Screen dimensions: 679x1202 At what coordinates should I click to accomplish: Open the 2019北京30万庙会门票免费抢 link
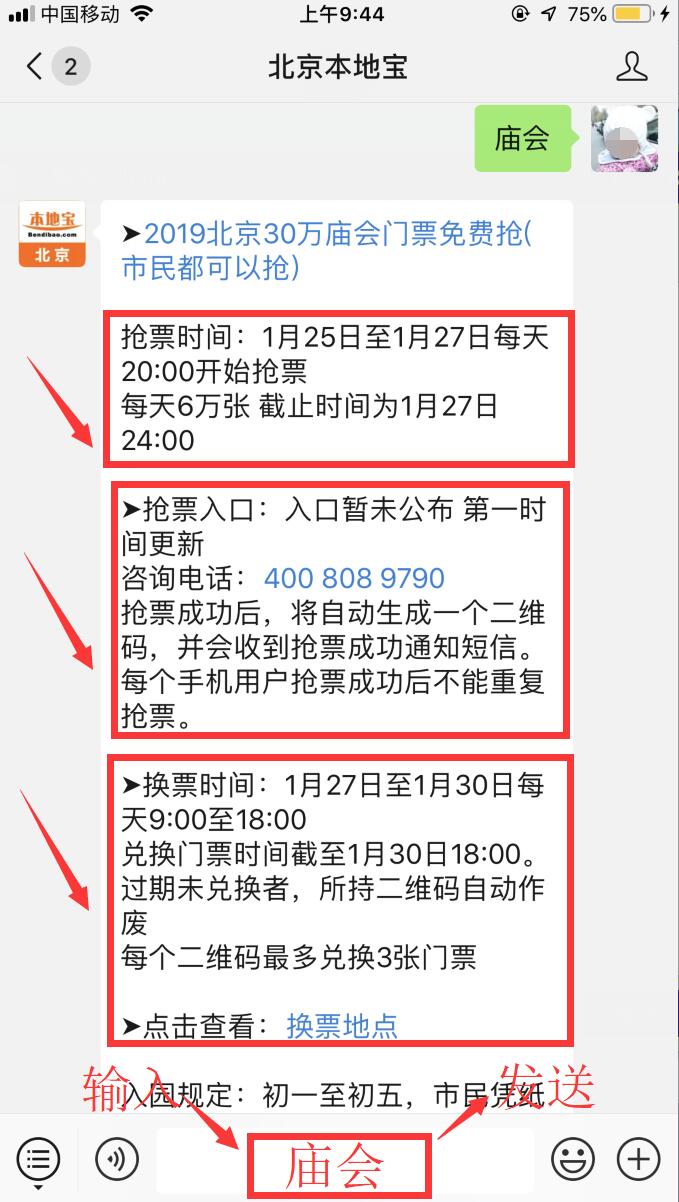click(x=338, y=235)
